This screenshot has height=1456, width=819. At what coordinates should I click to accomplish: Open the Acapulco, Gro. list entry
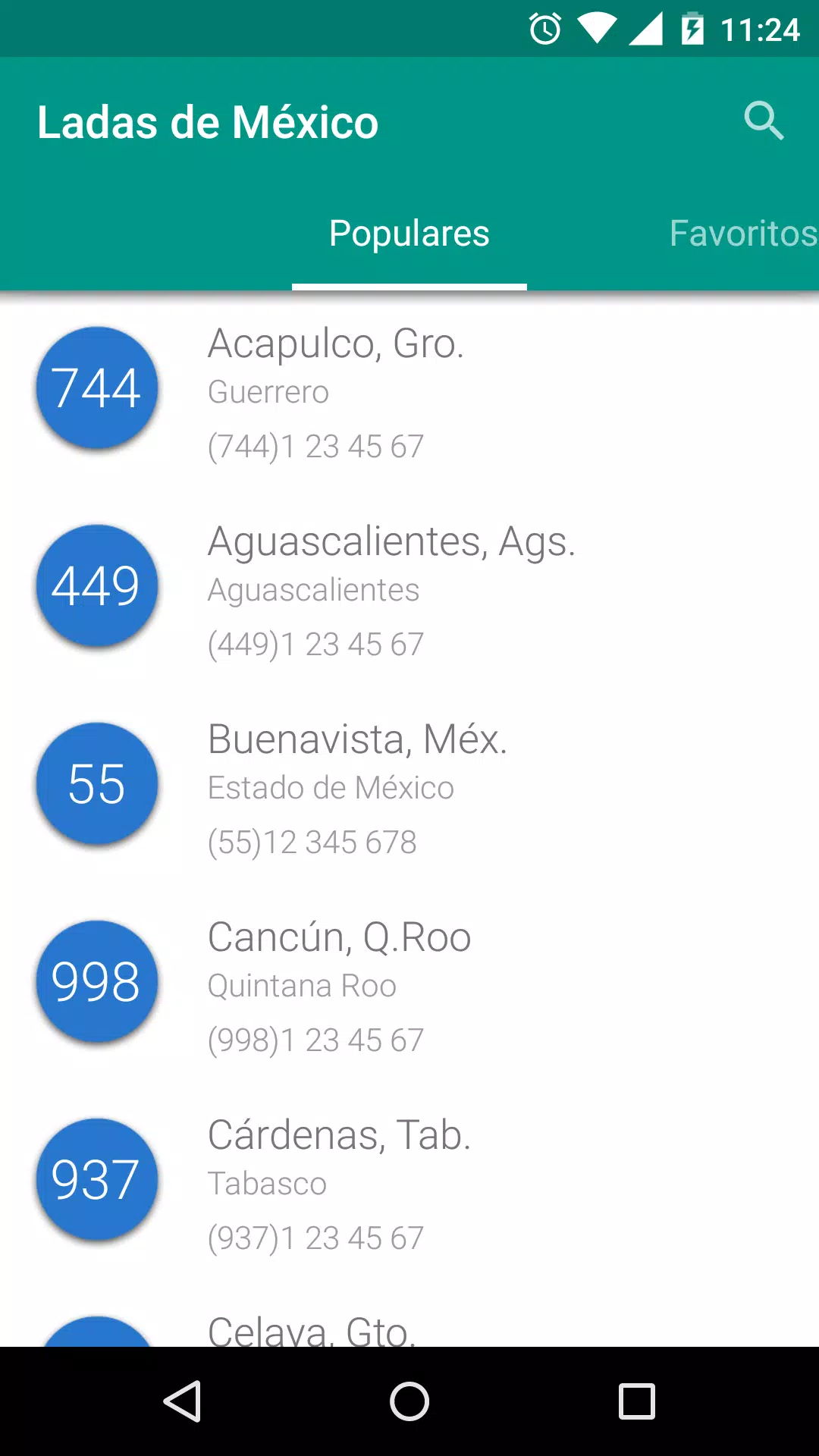(x=336, y=344)
